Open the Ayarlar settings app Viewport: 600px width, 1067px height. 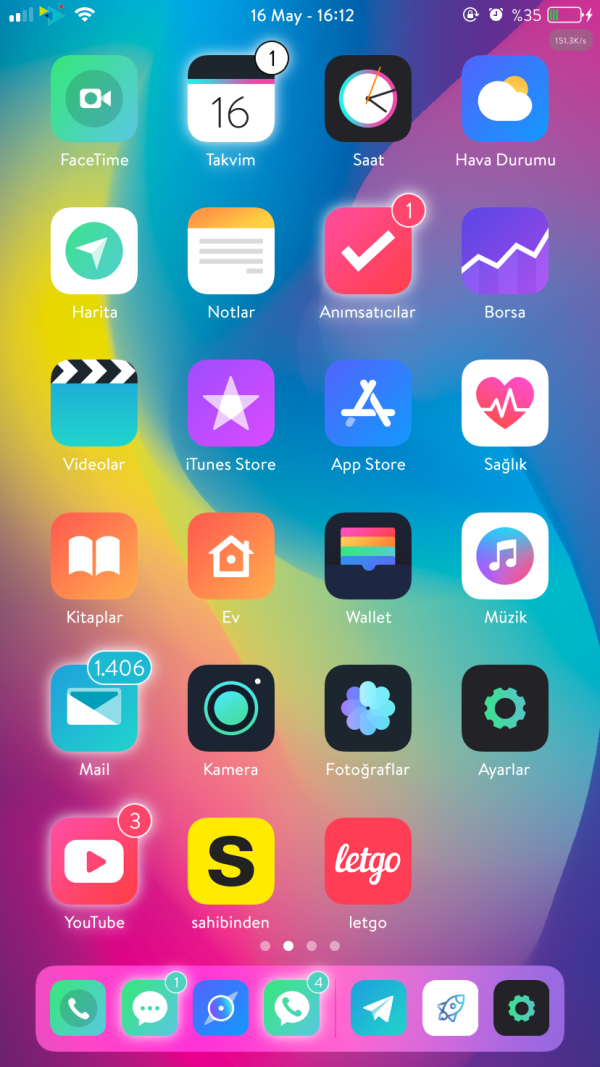(505, 708)
